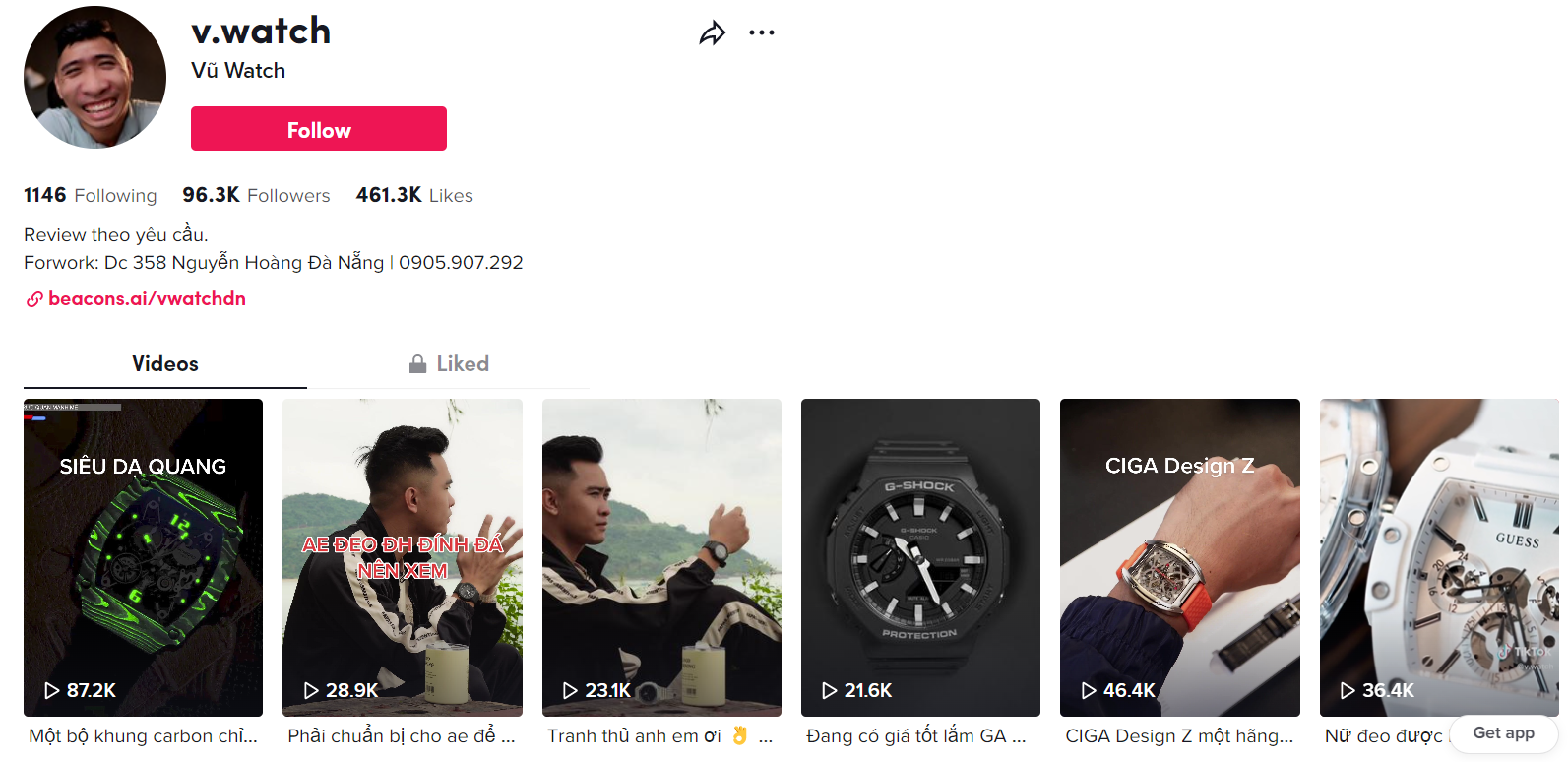This screenshot has width=1568, height=762.
Task: View the 1146 Following list
Action: click(91, 195)
